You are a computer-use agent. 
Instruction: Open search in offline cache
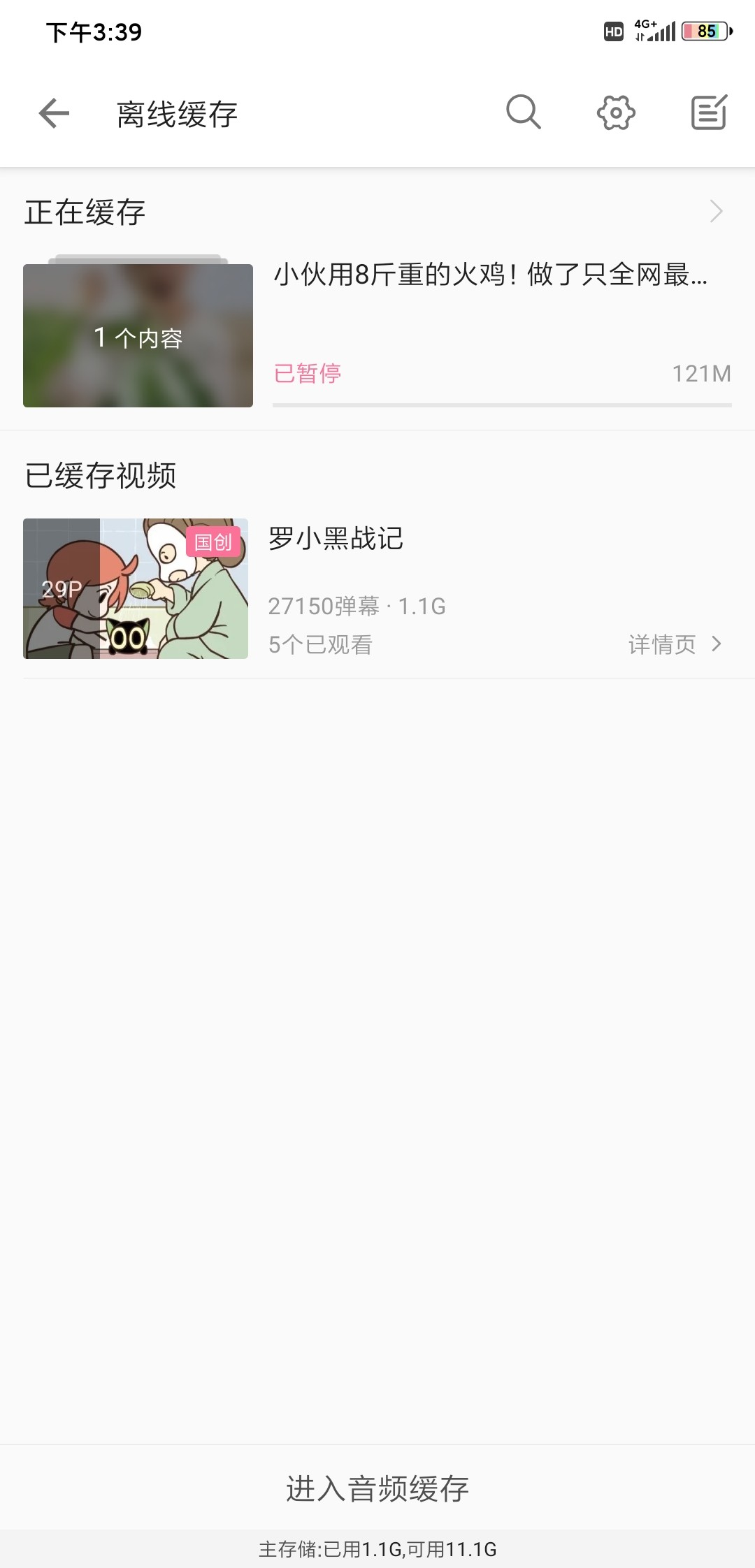pyautogui.click(x=524, y=112)
